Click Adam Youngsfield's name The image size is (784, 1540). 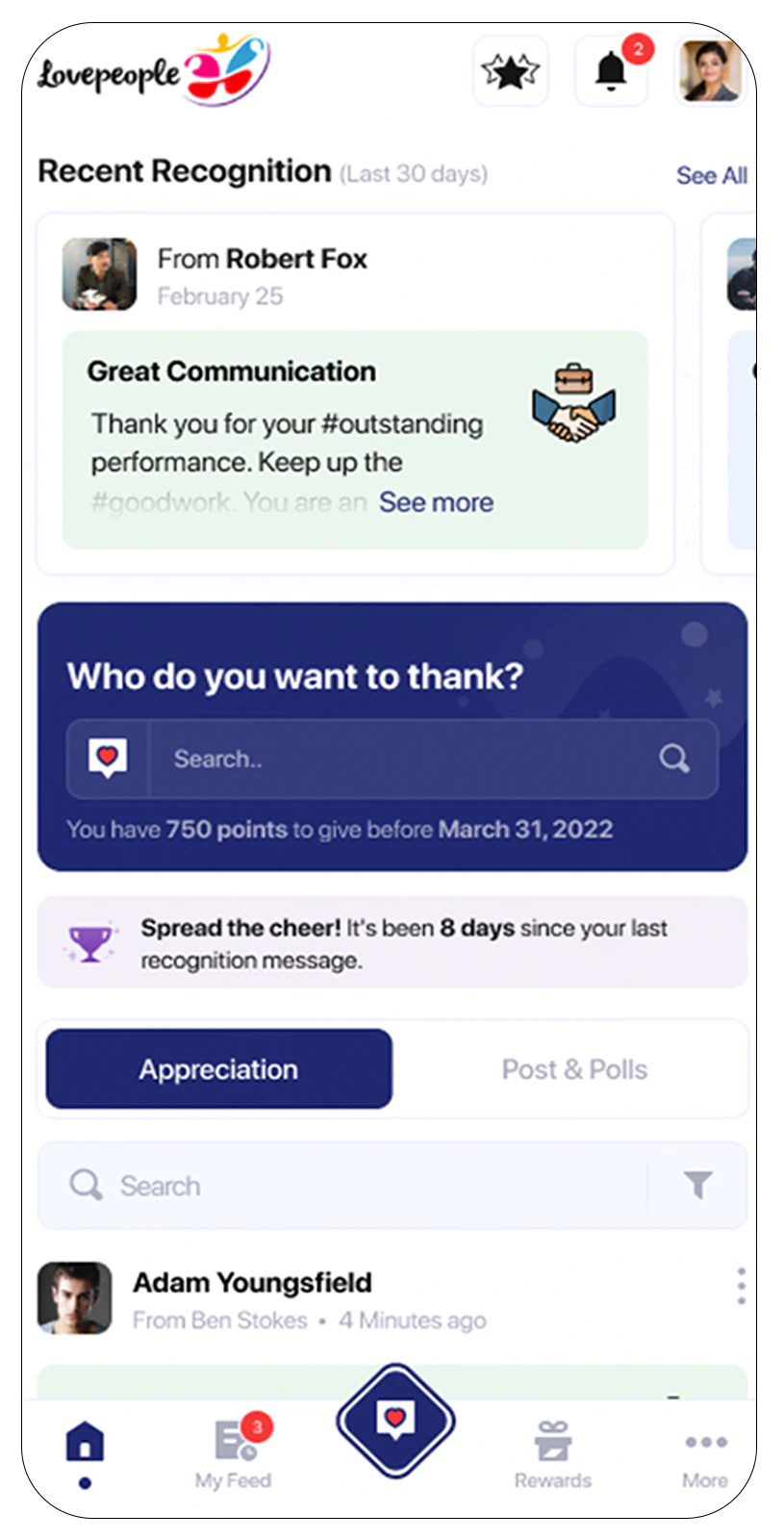click(253, 1282)
